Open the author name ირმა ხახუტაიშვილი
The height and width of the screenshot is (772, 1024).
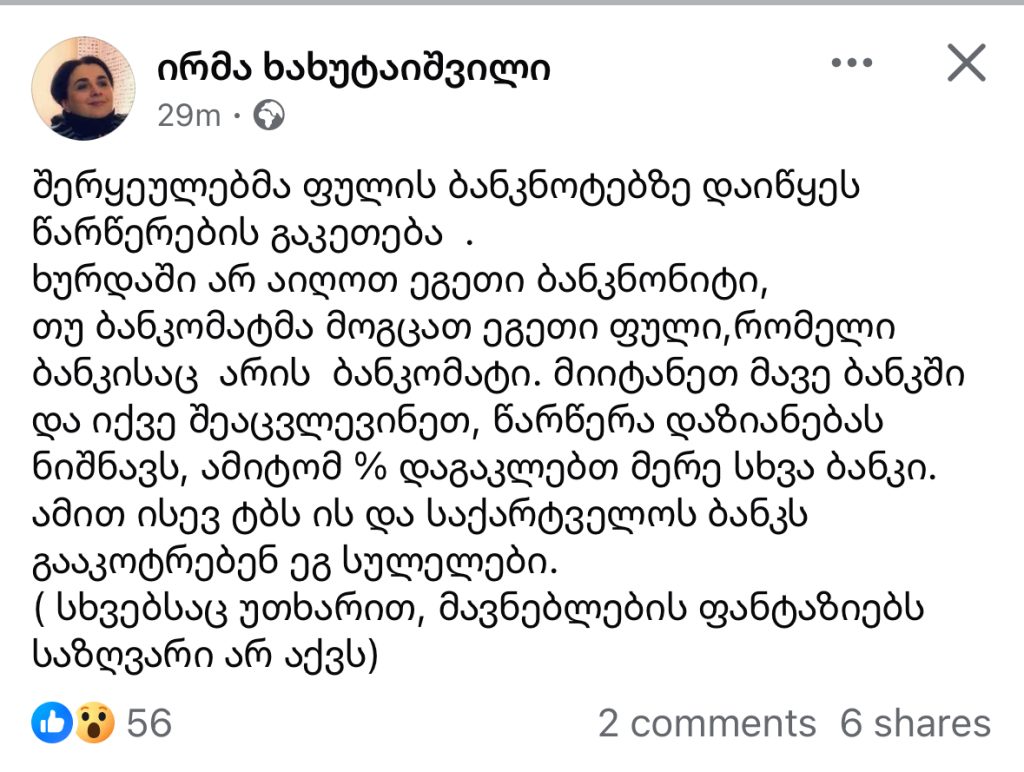(x=354, y=70)
